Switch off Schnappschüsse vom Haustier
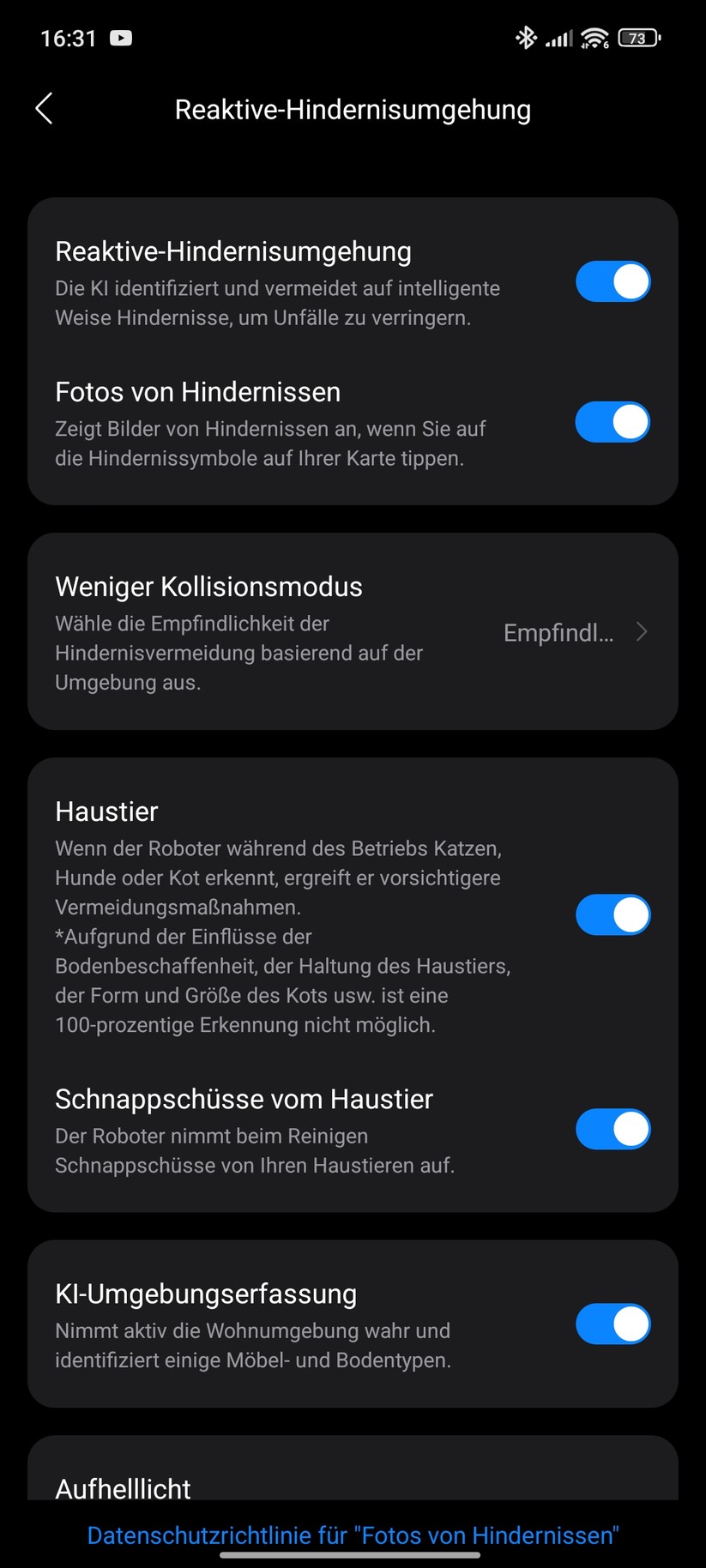This screenshot has height=1568, width=706. 612,1129
